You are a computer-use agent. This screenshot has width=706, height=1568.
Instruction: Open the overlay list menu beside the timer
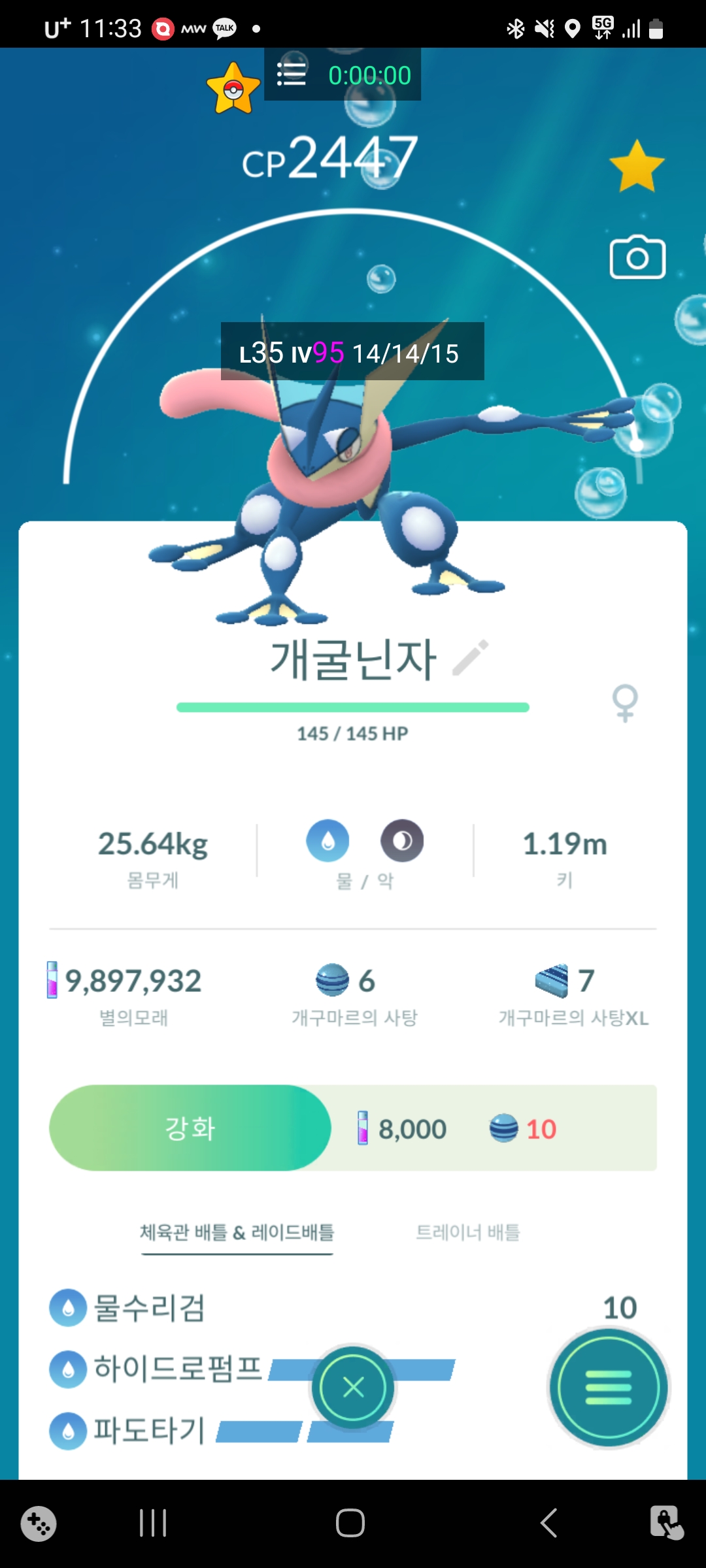292,74
